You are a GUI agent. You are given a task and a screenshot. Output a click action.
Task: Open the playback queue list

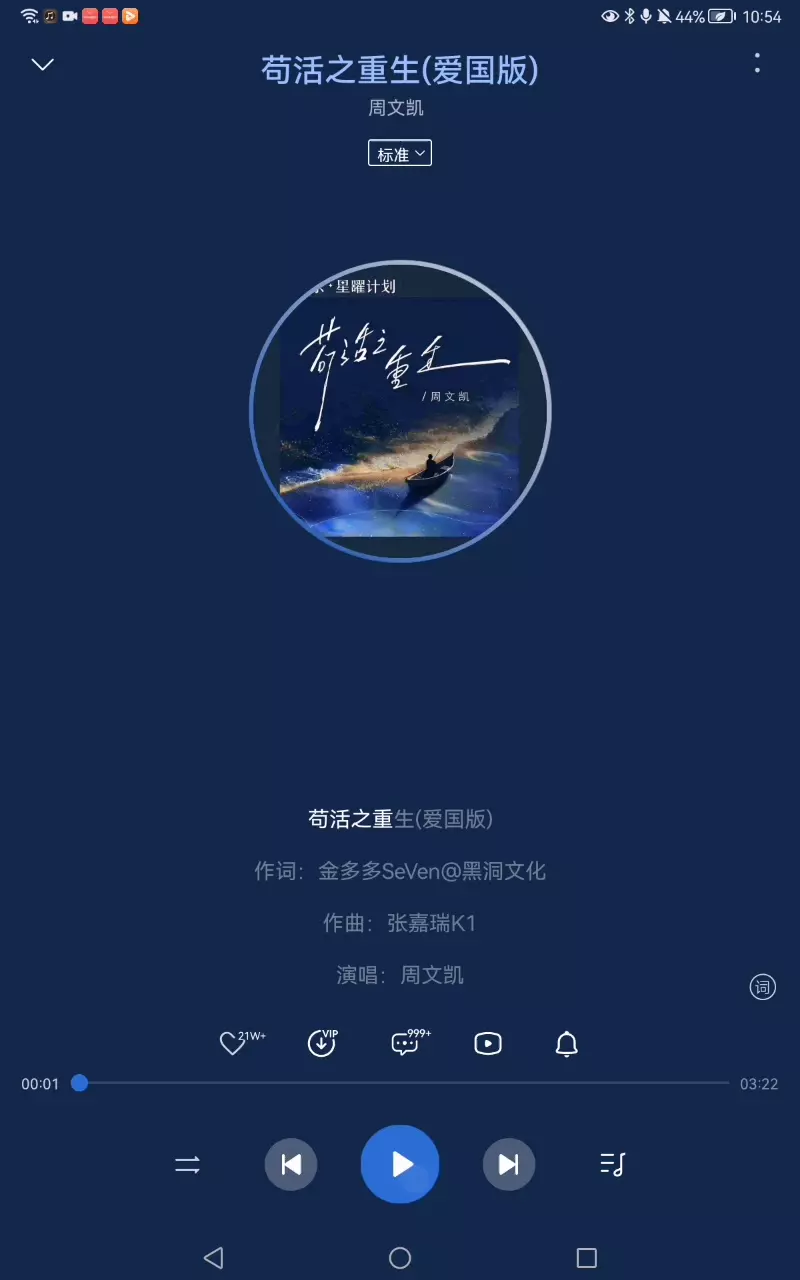[612, 1164]
